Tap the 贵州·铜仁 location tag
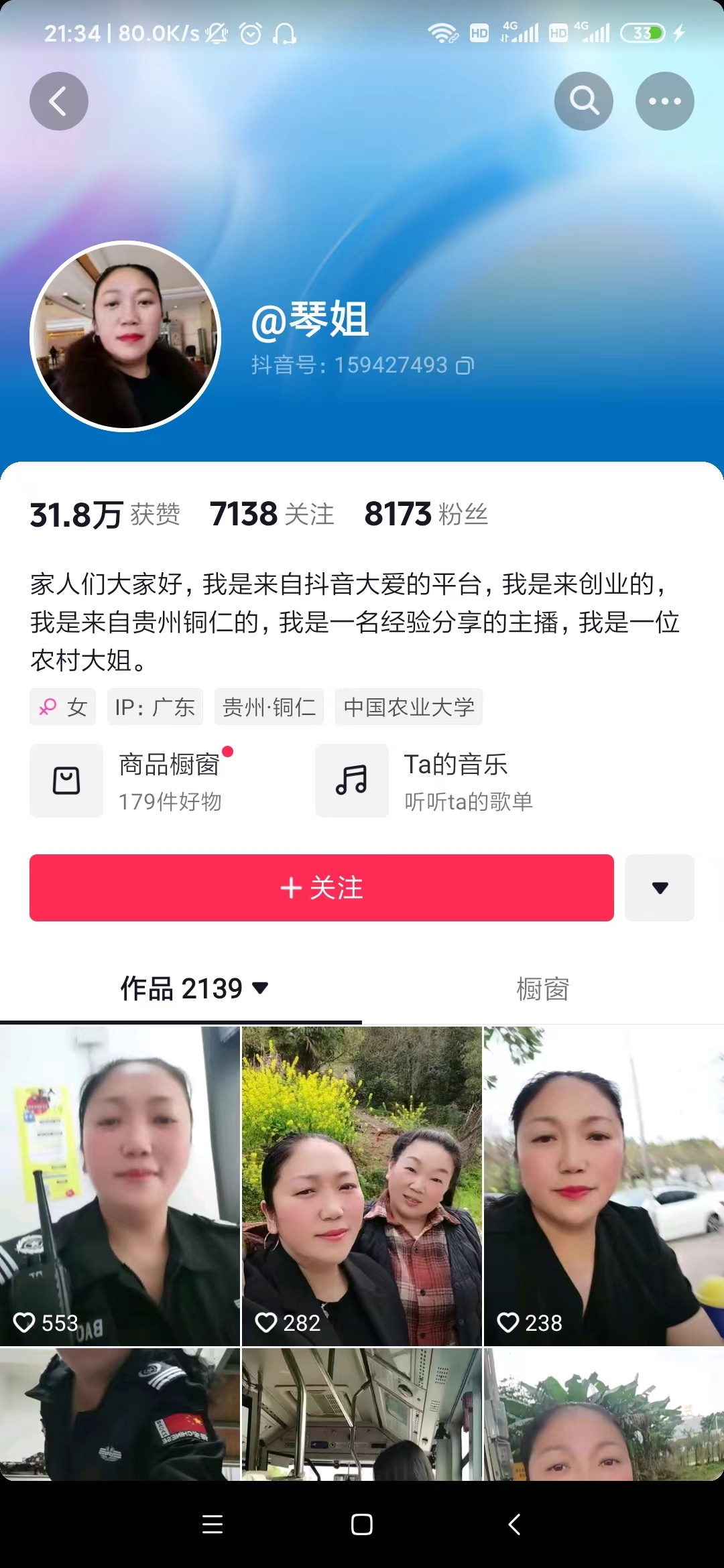Screen dimensions: 724x1568 (269, 707)
